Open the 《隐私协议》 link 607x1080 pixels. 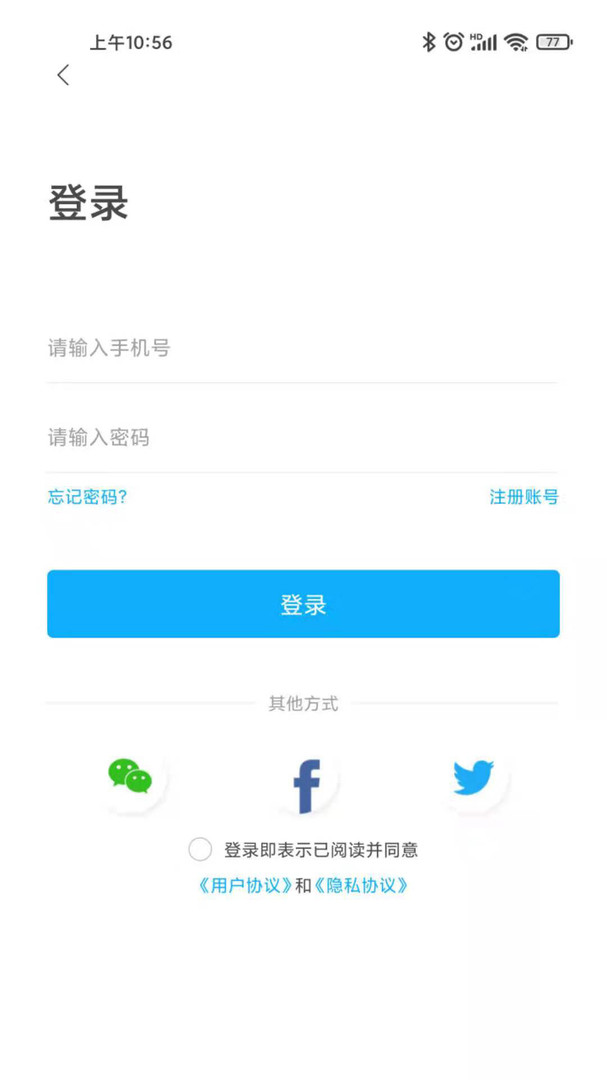click(x=361, y=886)
